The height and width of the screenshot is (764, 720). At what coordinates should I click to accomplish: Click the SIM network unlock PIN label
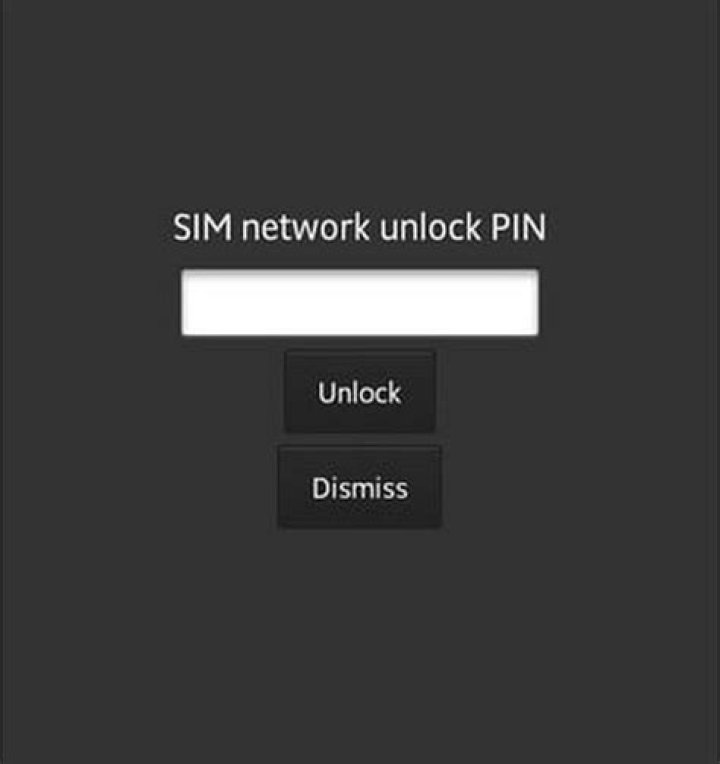360,226
